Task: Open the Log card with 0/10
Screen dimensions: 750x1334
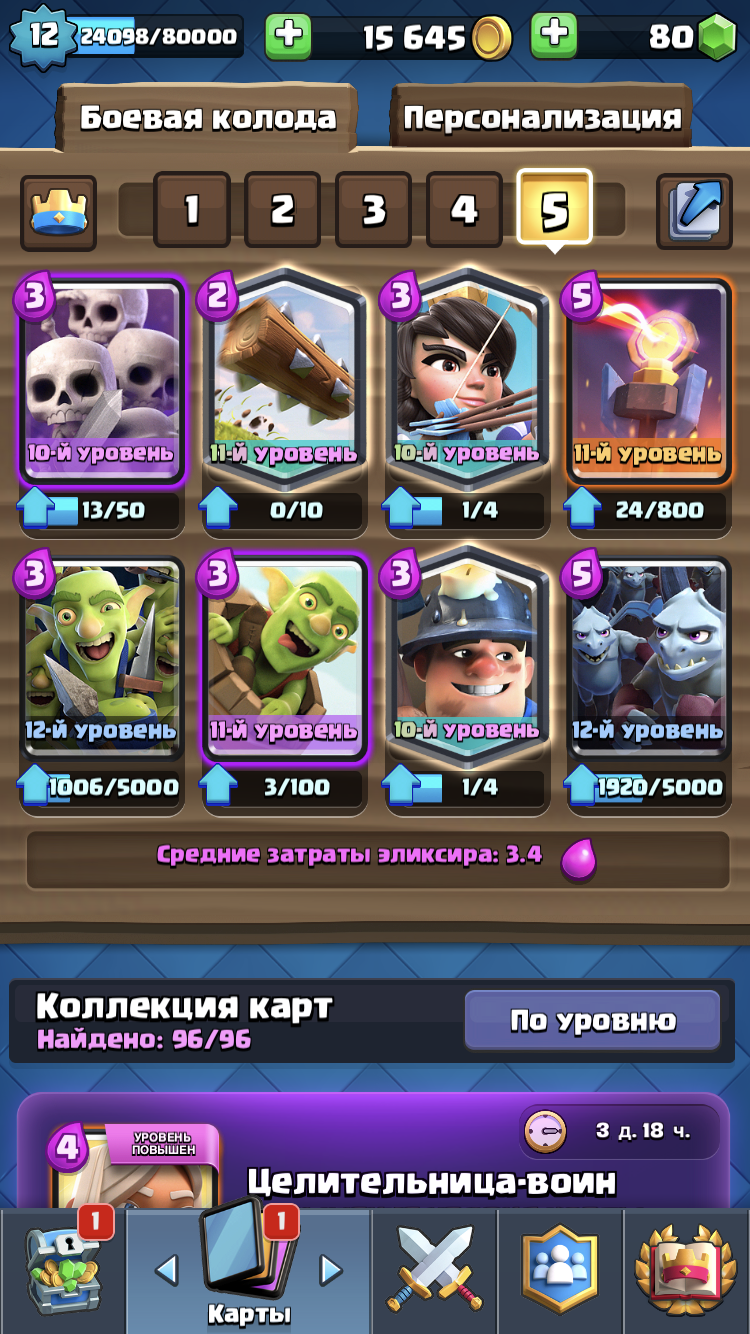Action: point(285,382)
